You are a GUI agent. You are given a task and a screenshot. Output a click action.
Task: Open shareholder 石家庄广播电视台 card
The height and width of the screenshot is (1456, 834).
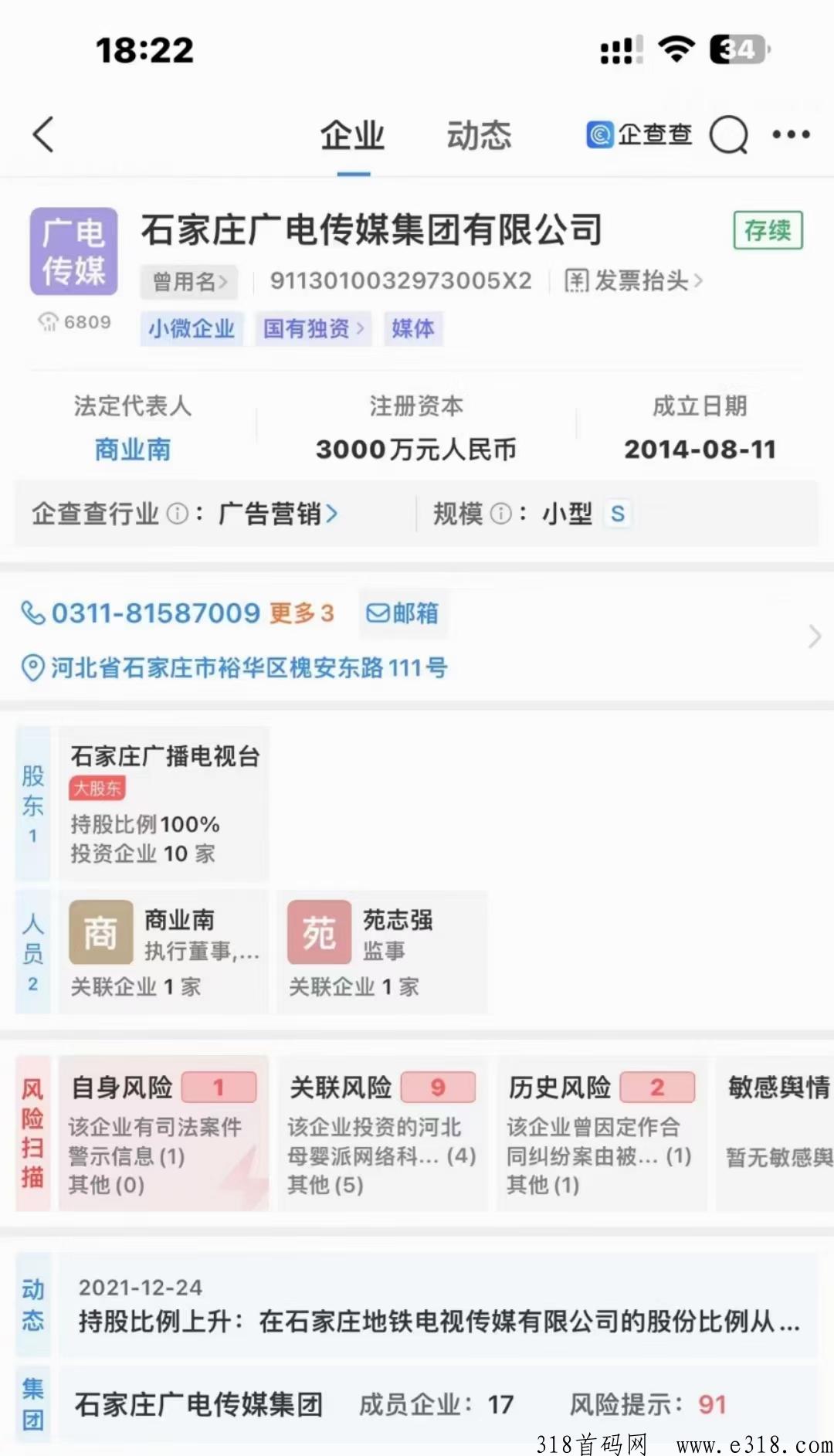click(164, 803)
